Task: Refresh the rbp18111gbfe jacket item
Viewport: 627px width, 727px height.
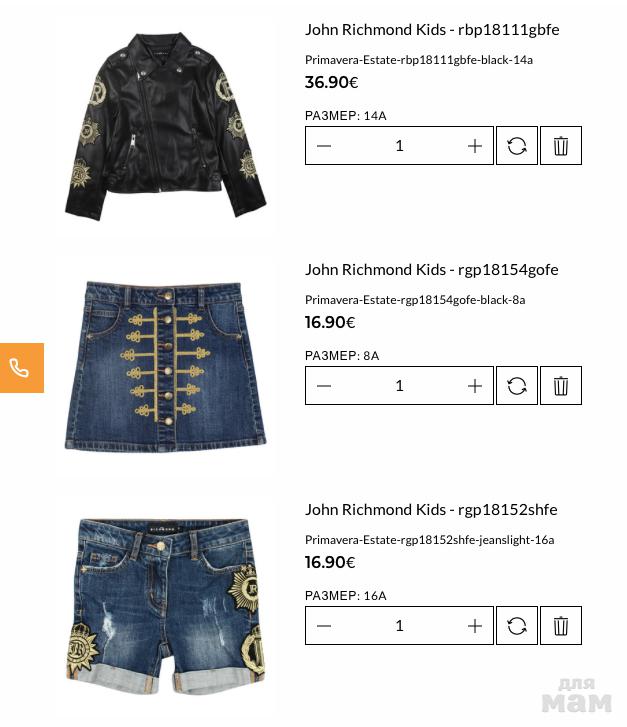Action: tap(517, 146)
